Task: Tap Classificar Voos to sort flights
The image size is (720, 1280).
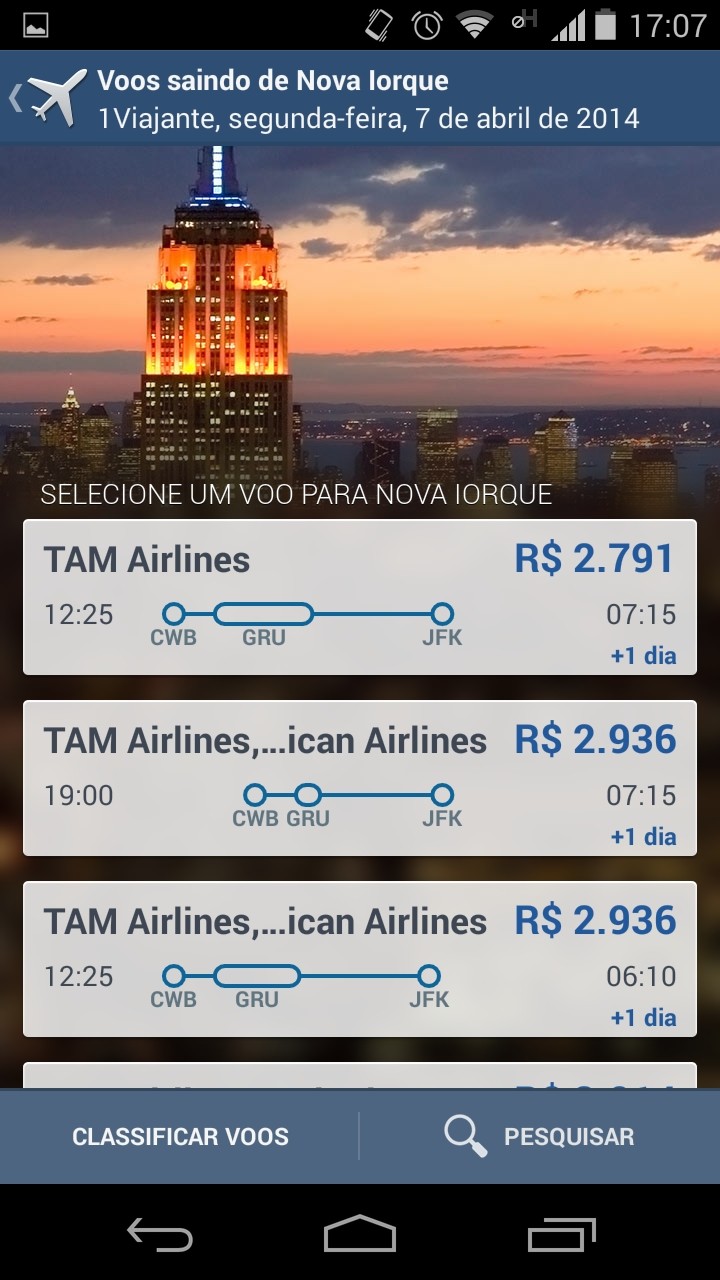Action: (180, 1137)
